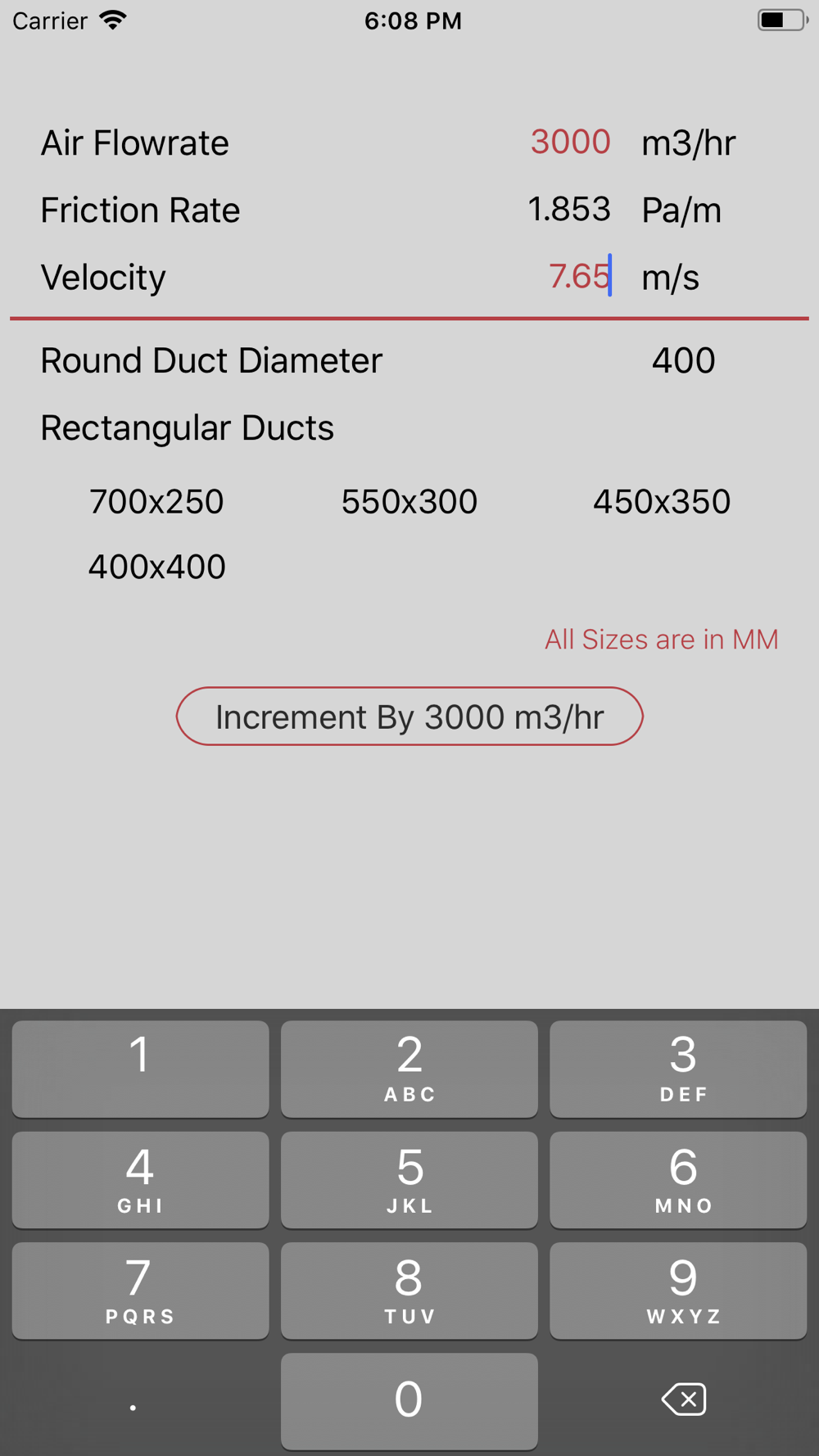Enter digit 5 on the keypad
The height and width of the screenshot is (1456, 819).
pyautogui.click(x=409, y=1180)
